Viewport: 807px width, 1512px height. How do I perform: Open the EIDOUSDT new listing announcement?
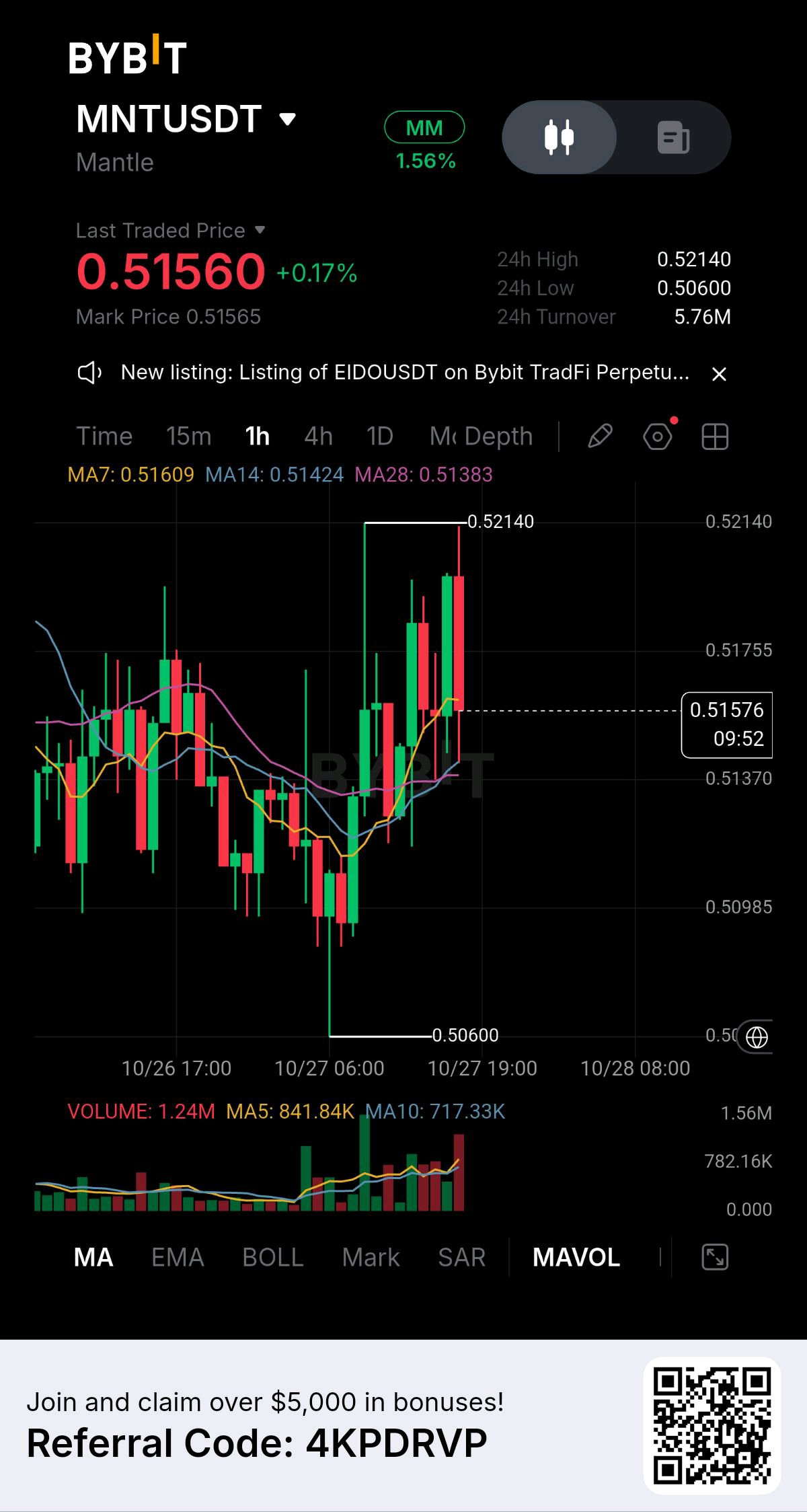click(405, 373)
